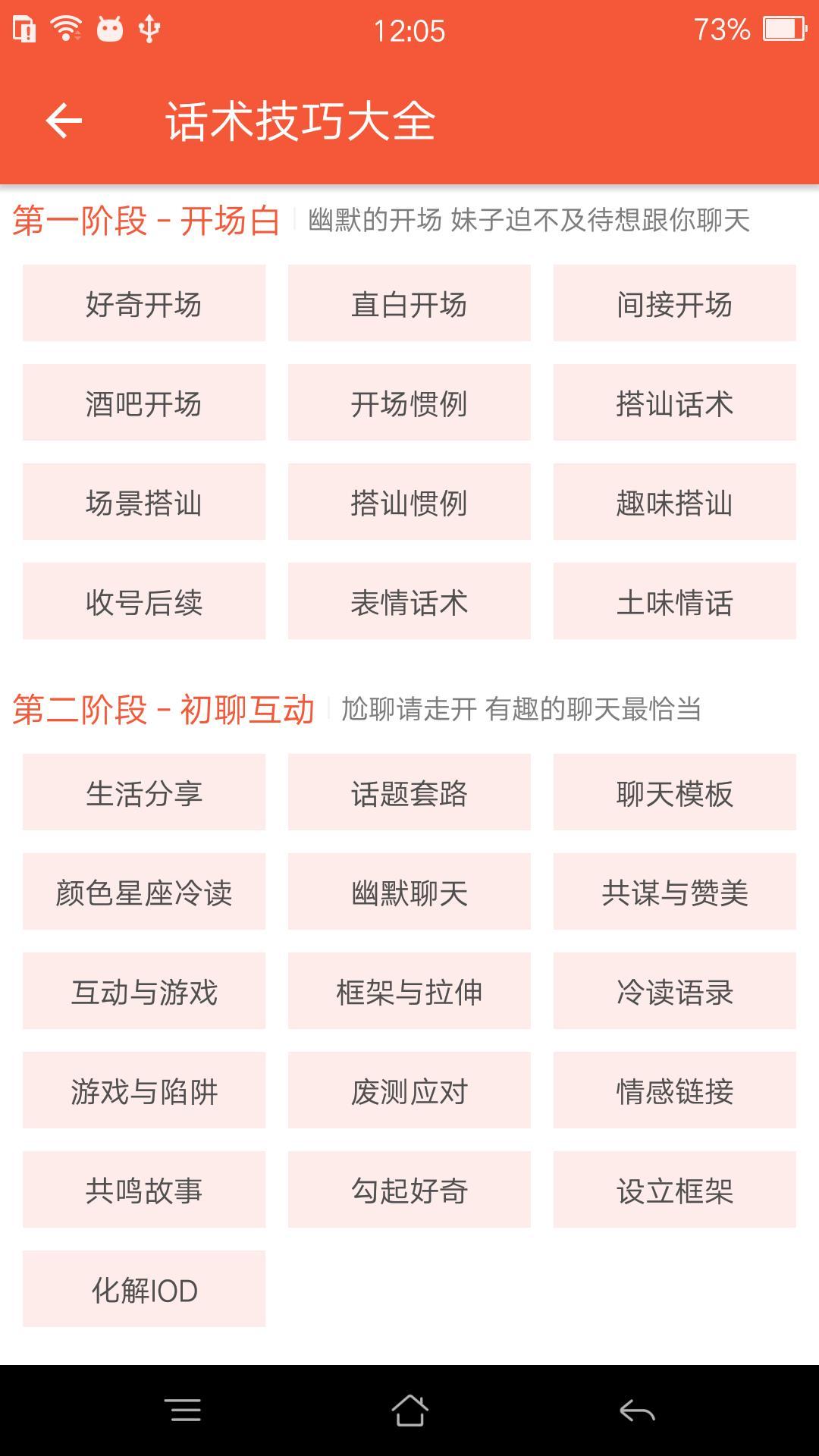
Task: View 废测应对 tips
Action: click(409, 1090)
